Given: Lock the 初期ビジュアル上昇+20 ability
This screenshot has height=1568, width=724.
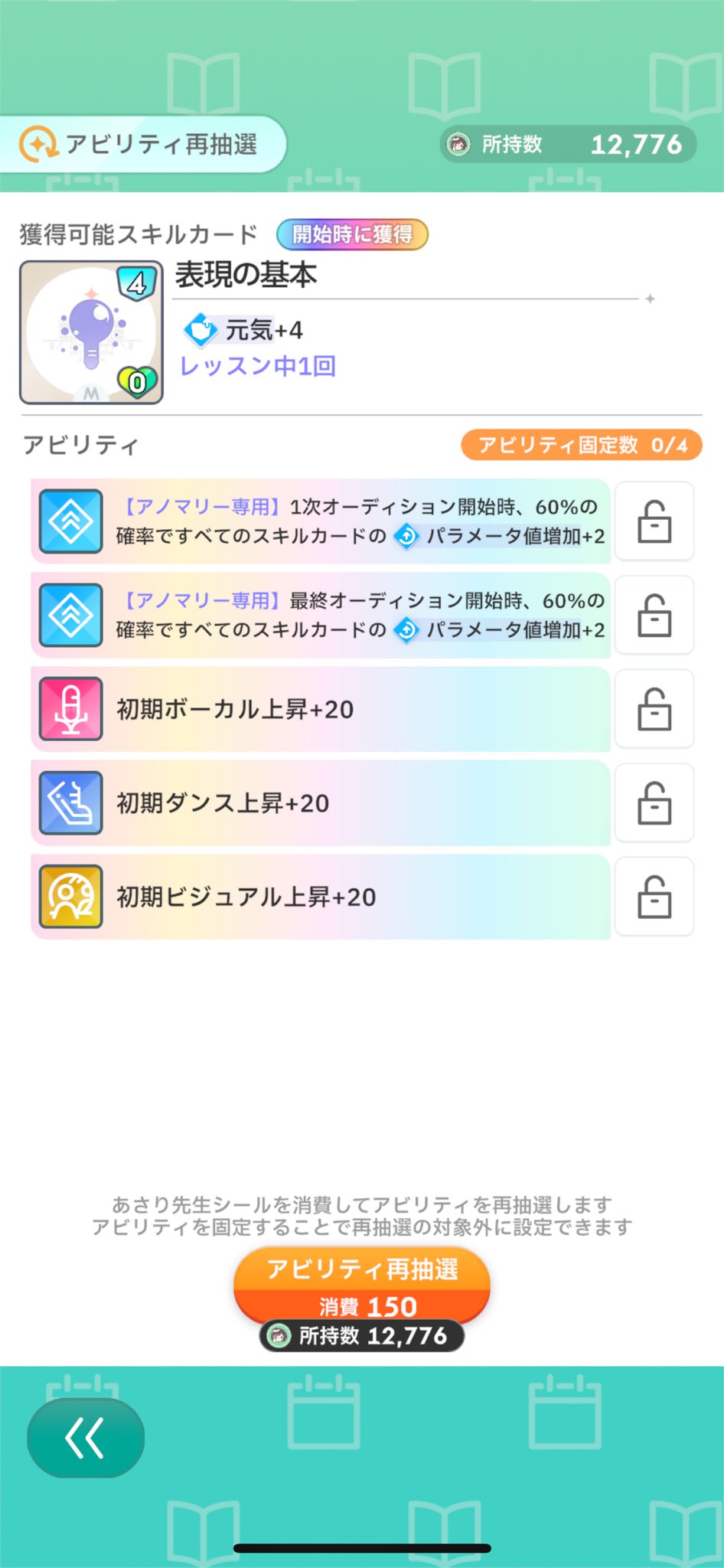Looking at the screenshot, I should tap(654, 897).
